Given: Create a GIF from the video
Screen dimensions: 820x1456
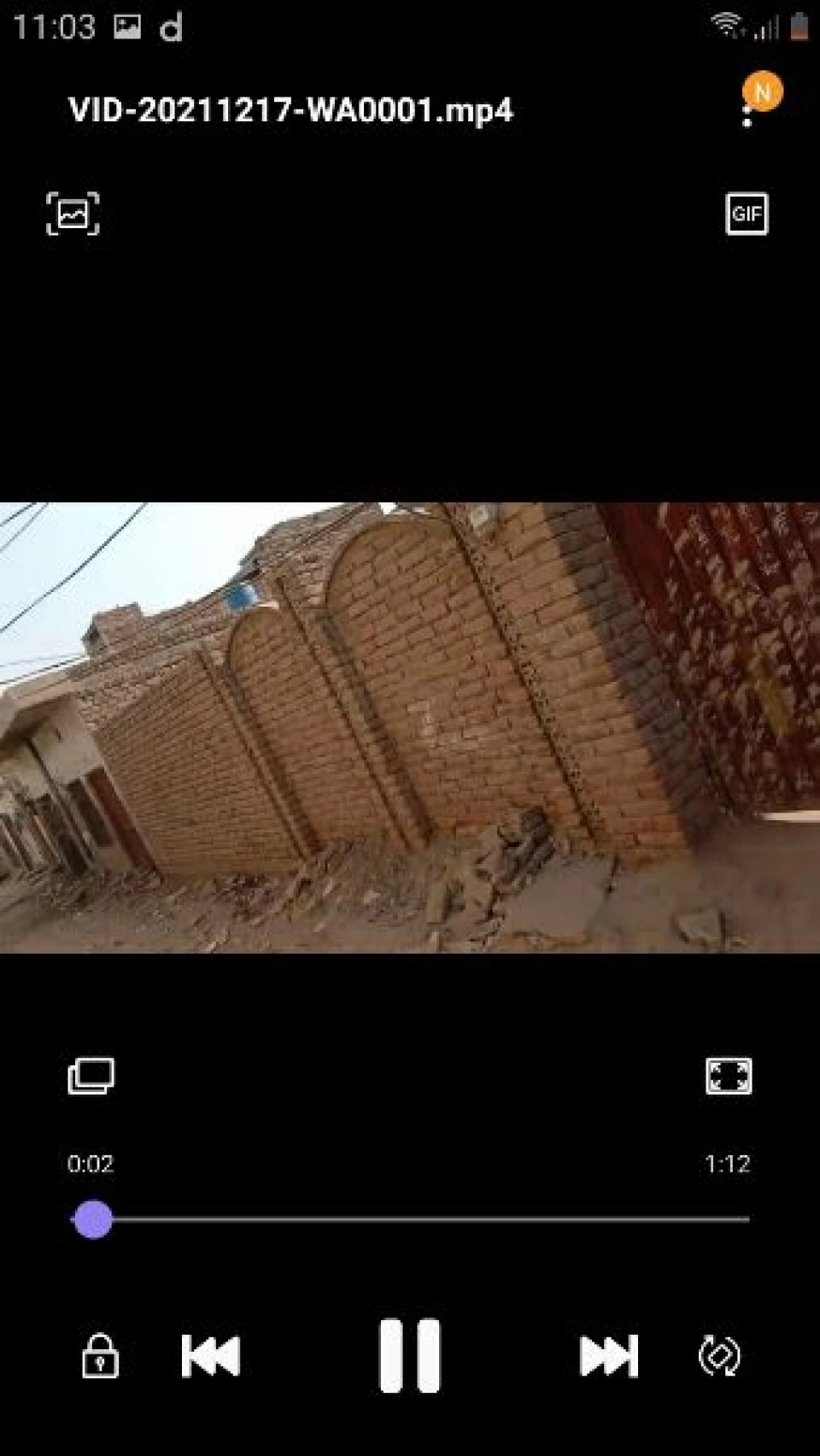Looking at the screenshot, I should click(x=747, y=214).
